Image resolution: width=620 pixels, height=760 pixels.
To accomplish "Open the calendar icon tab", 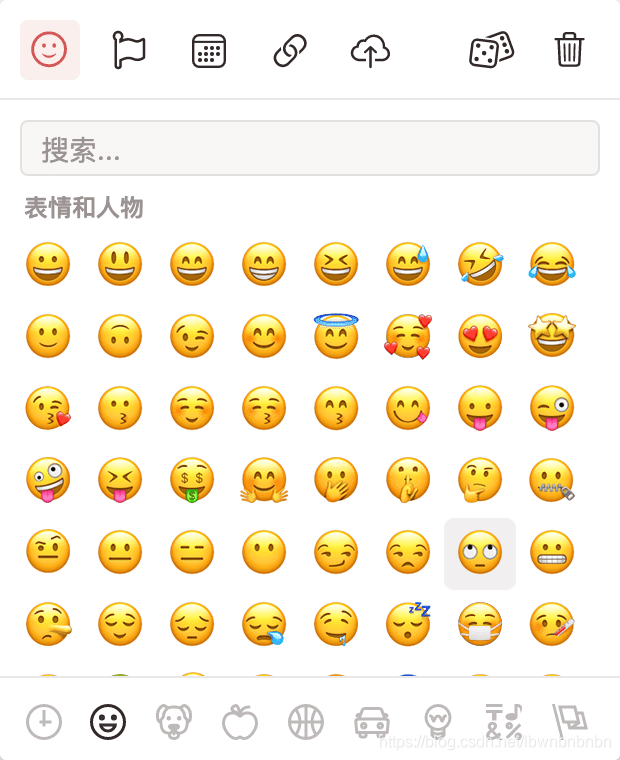I will (x=209, y=49).
